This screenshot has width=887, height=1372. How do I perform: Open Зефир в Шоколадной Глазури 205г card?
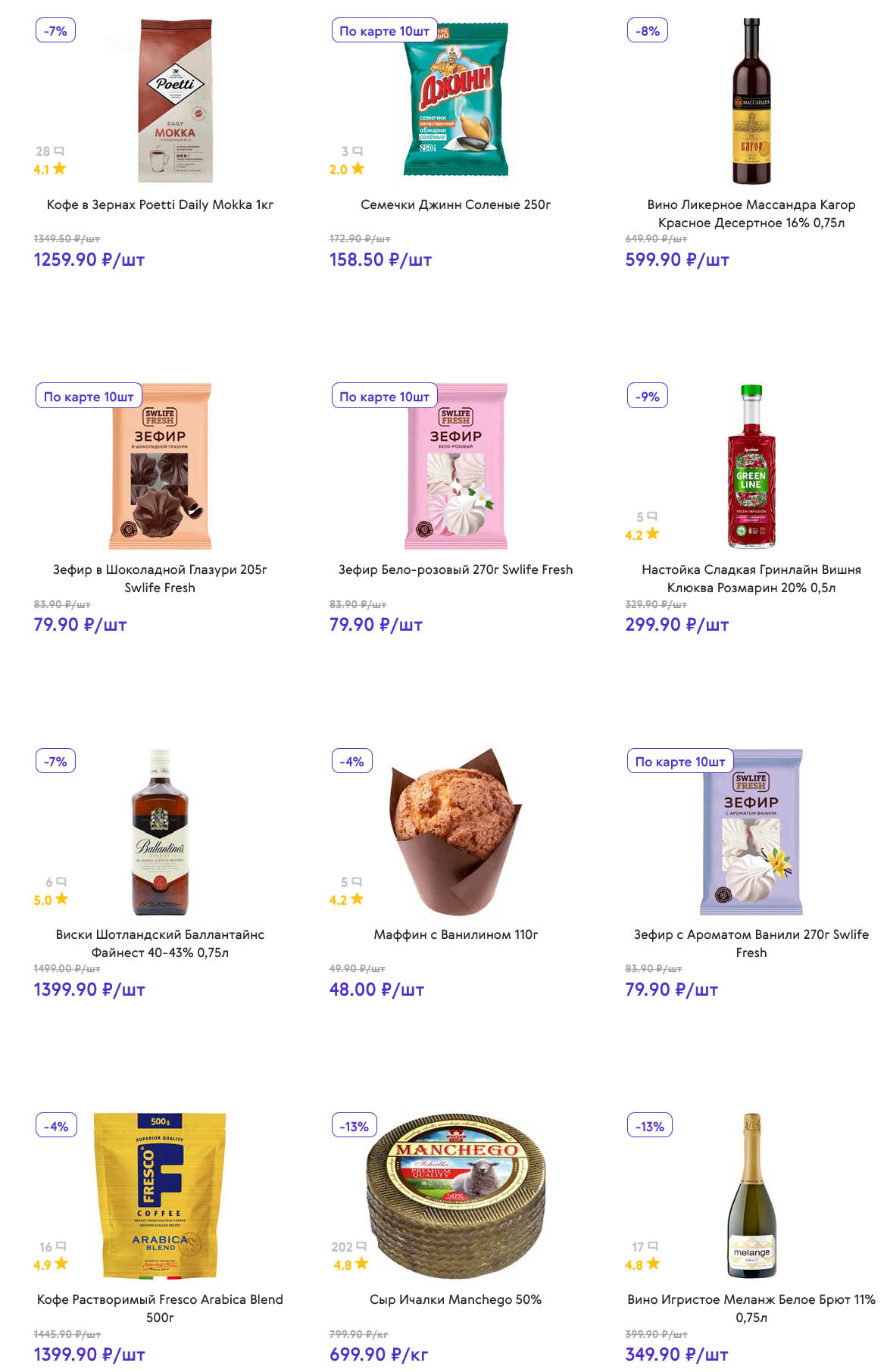coord(160,578)
